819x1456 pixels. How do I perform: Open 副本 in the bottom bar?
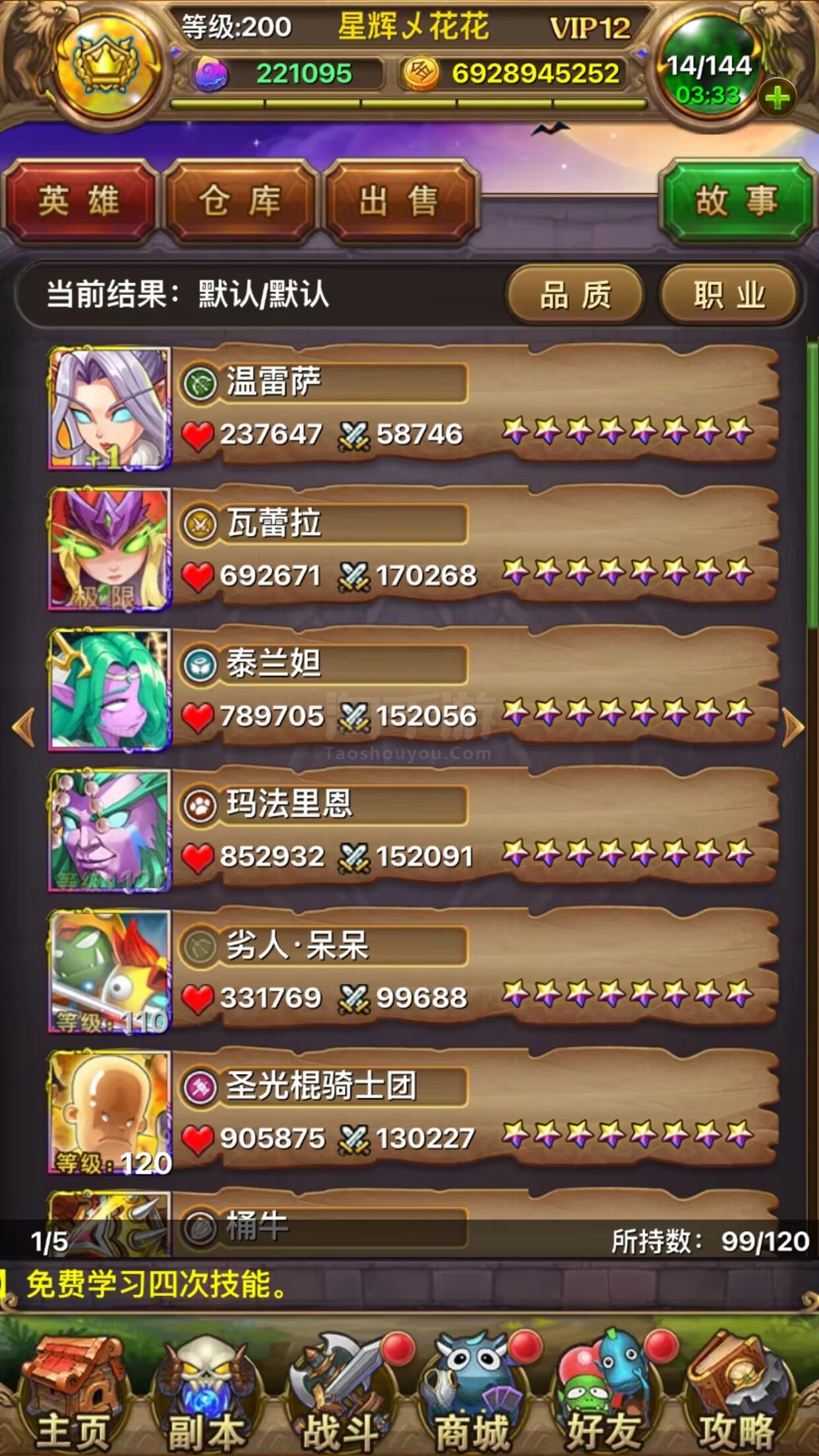click(206, 1393)
